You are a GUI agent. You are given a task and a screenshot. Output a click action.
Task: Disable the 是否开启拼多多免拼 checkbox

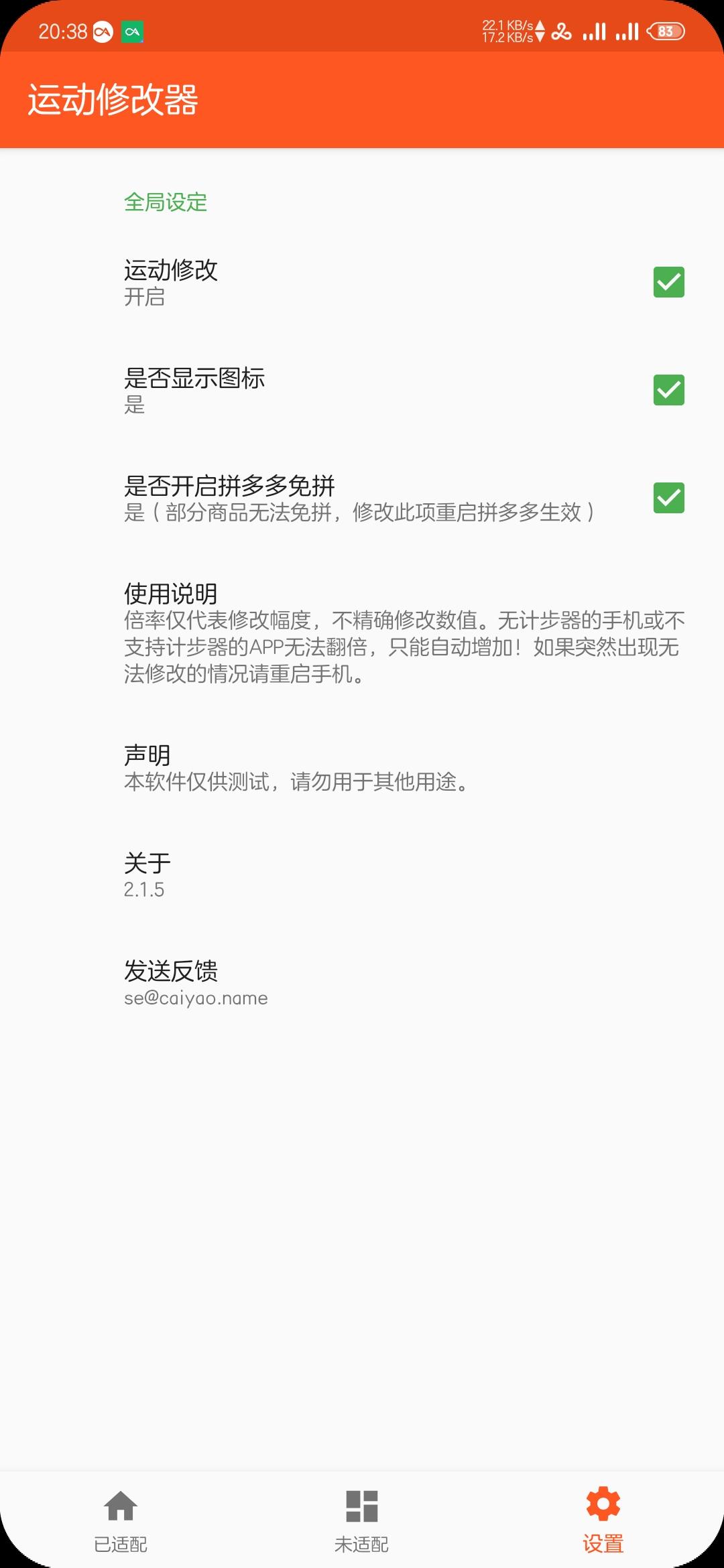coord(668,498)
